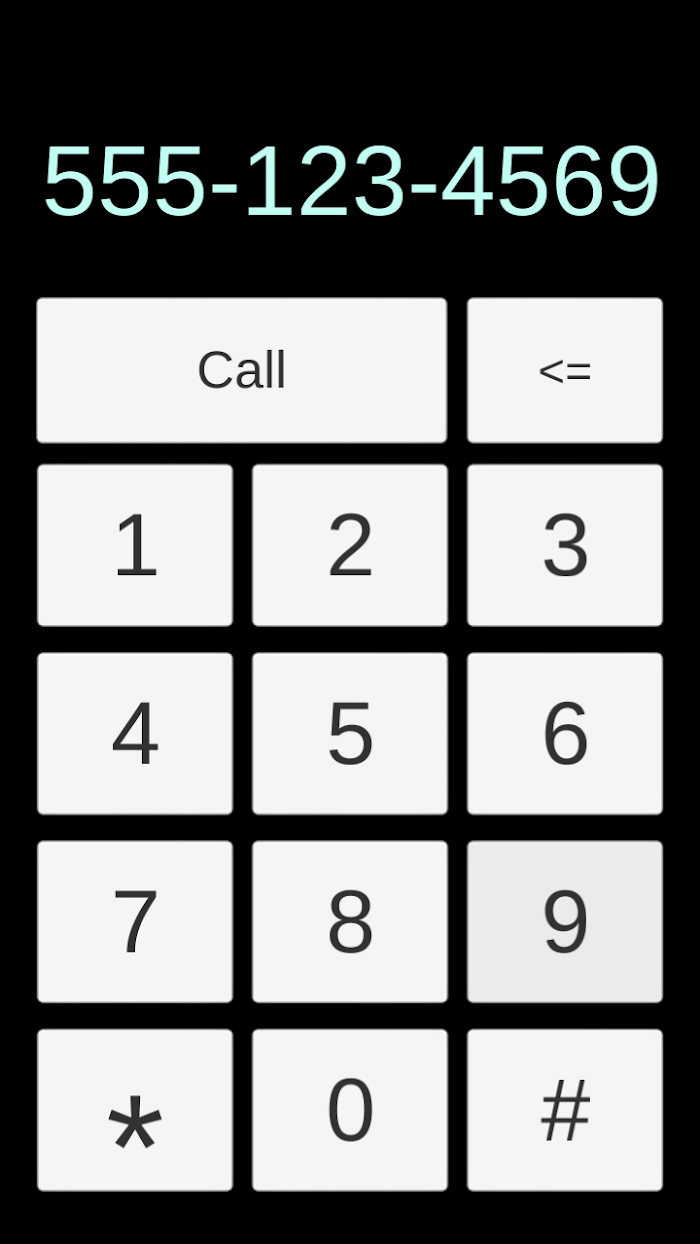Tap the 0 key
Image resolution: width=700 pixels, height=1244 pixels.
tap(350, 1110)
